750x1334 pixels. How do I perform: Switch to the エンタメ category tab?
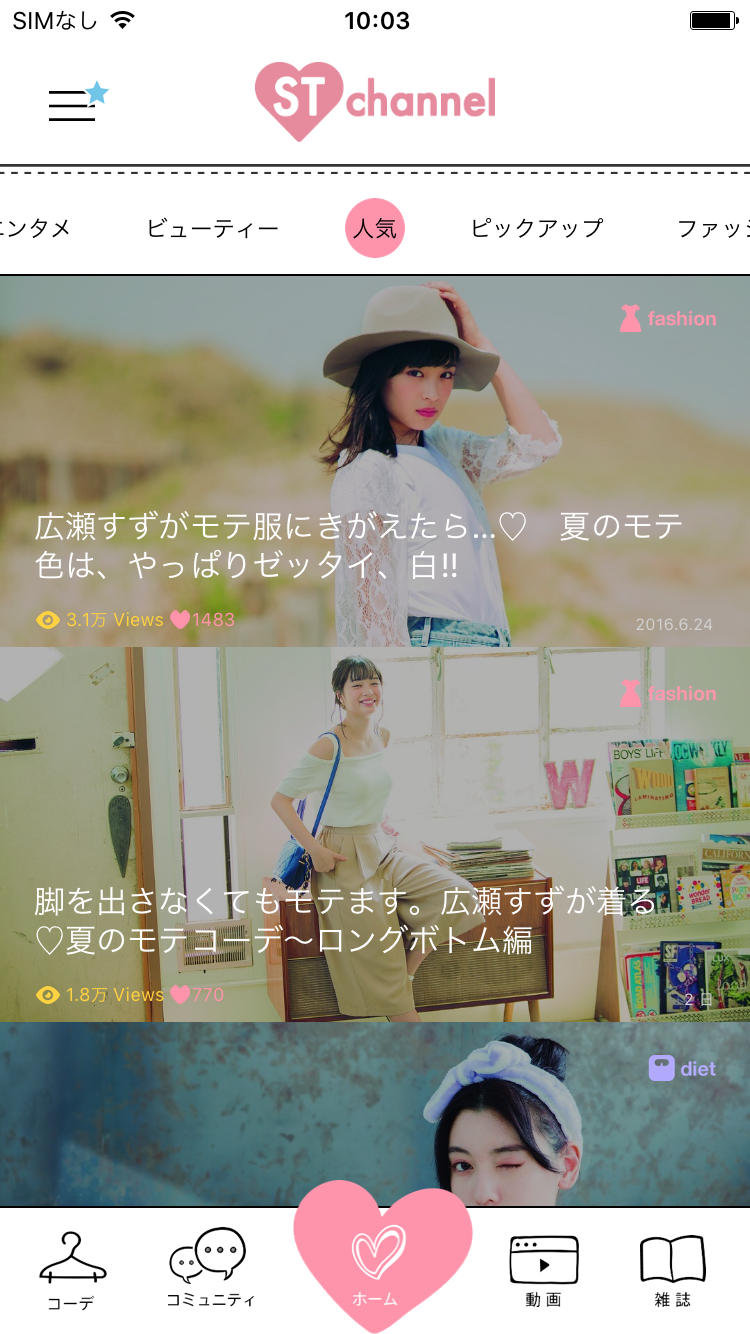pos(35,228)
